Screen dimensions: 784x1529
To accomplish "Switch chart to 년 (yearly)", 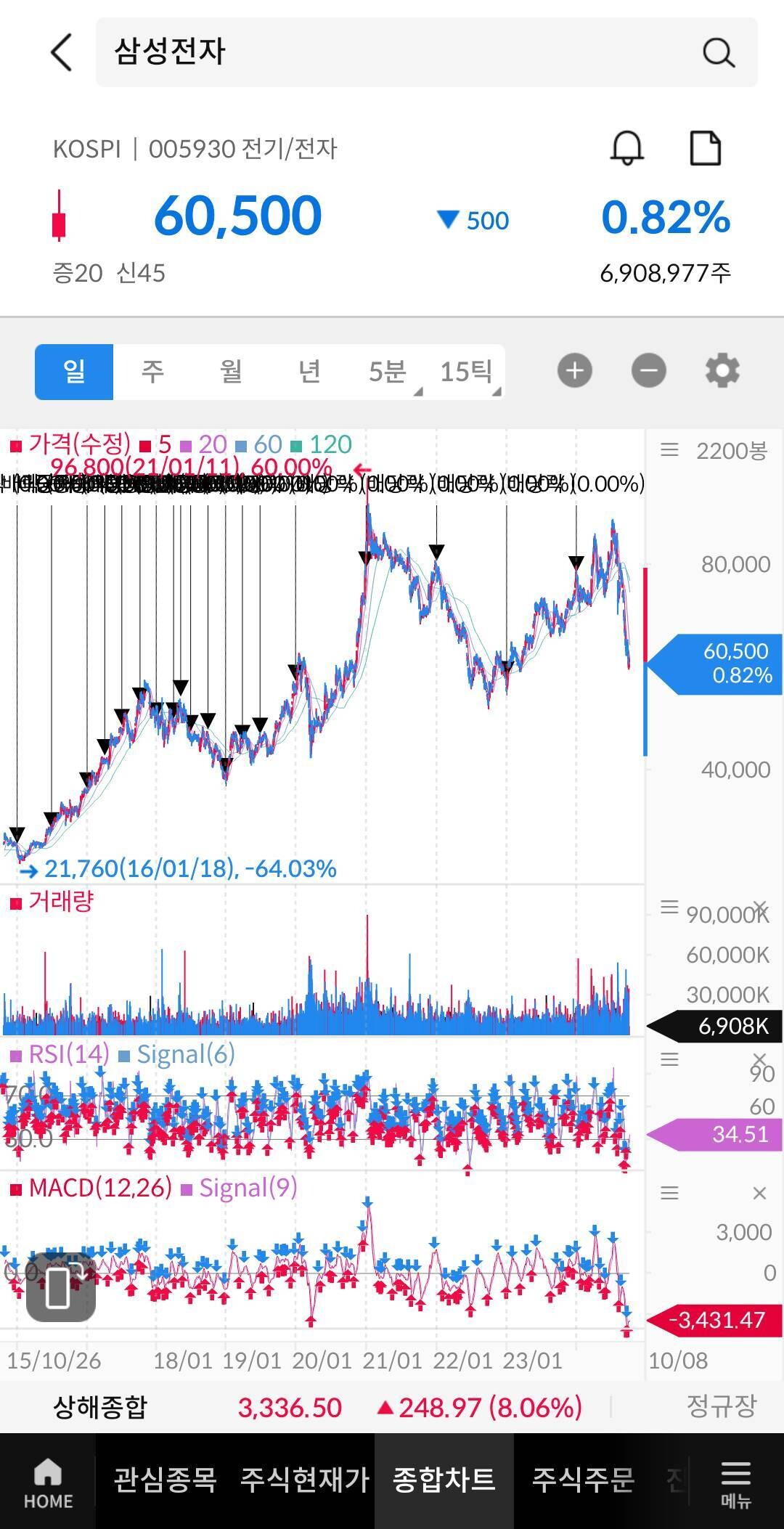I will 309,372.
